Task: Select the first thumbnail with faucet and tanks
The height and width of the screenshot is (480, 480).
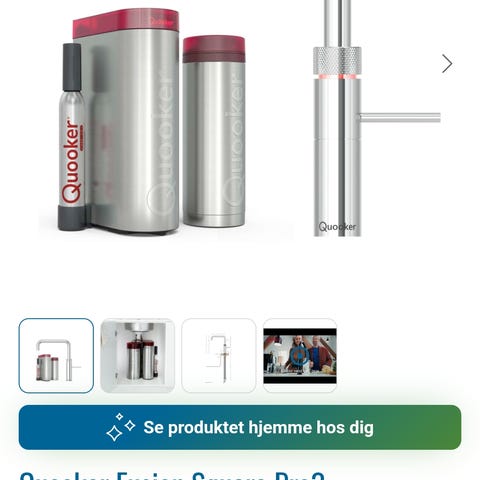Action: (56, 356)
